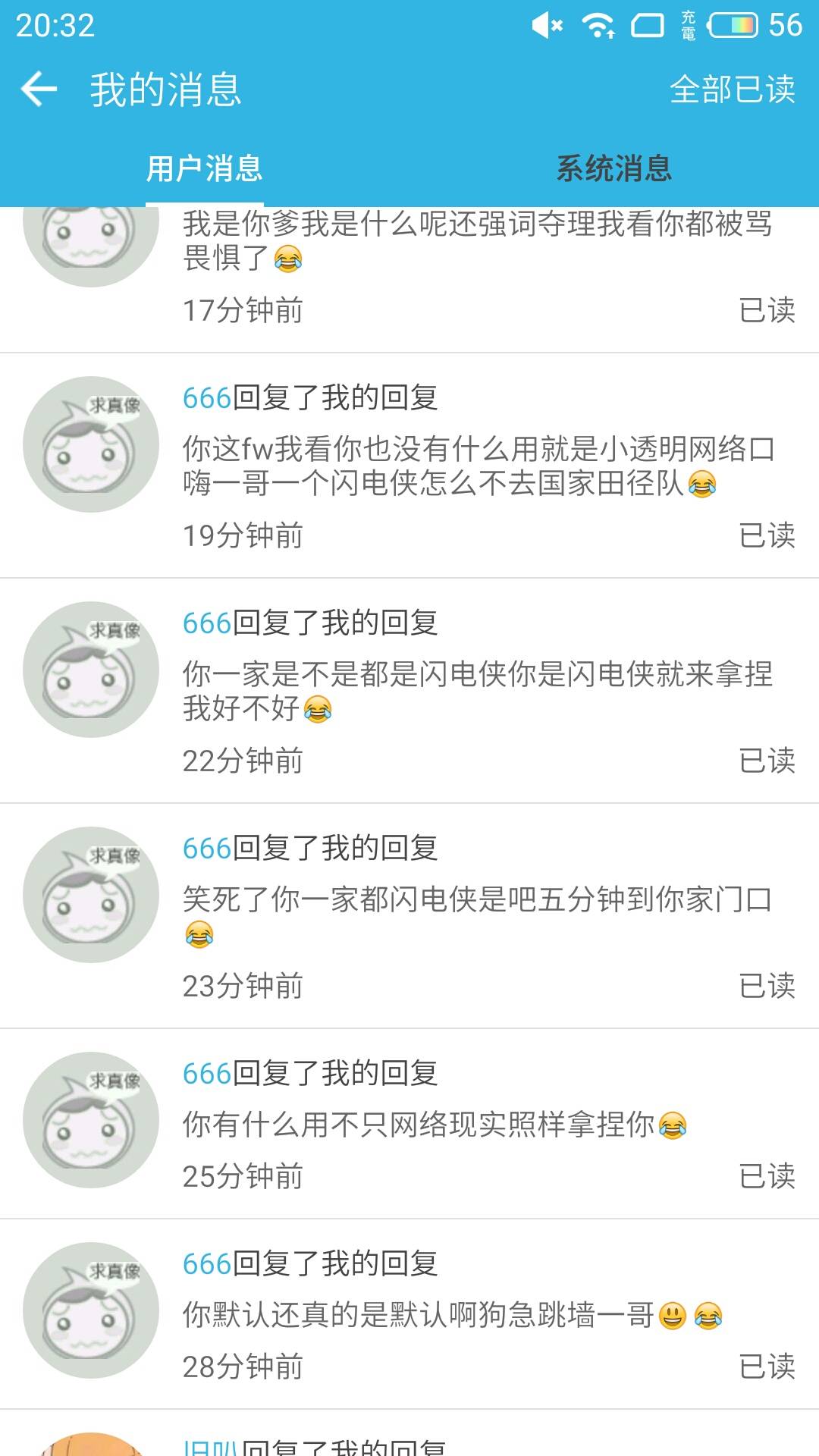819x1456 pixels.
Task: Open the reply received 25分钟前
Action: click(x=478, y=1125)
